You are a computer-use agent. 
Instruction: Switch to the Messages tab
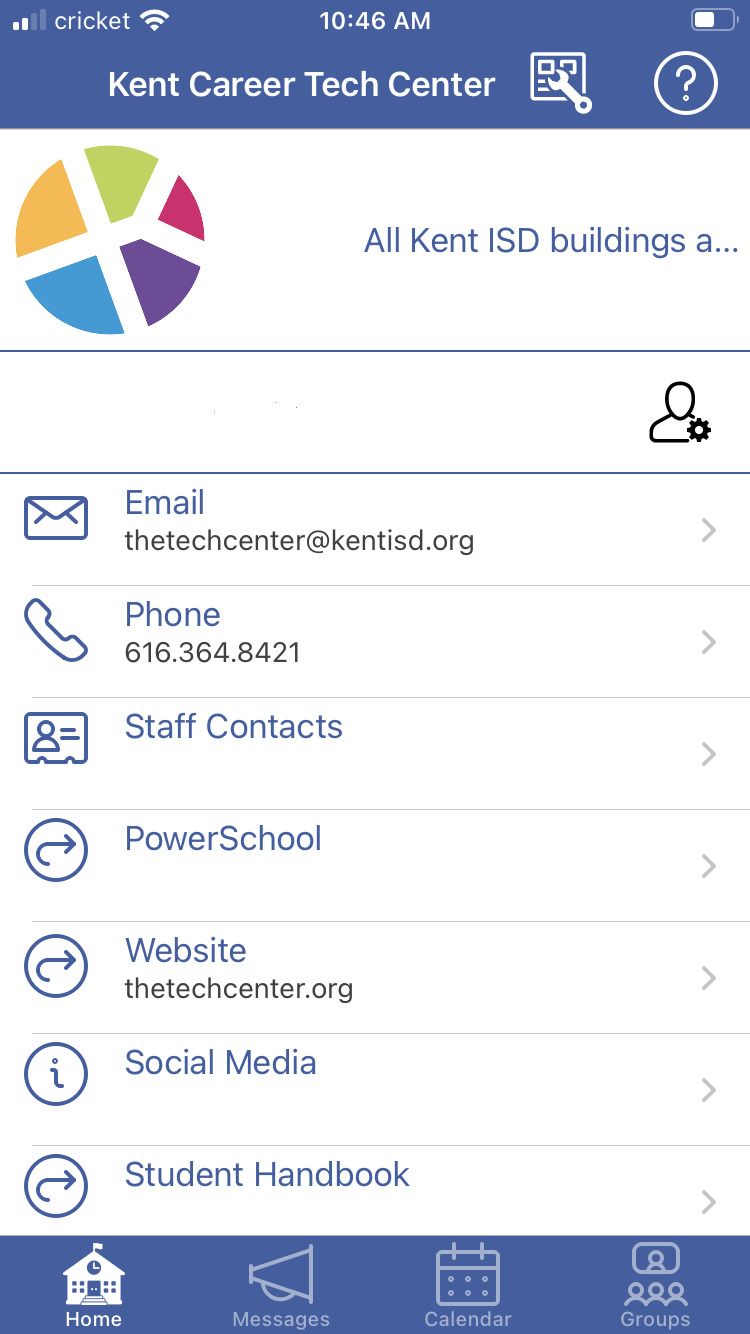click(281, 1287)
